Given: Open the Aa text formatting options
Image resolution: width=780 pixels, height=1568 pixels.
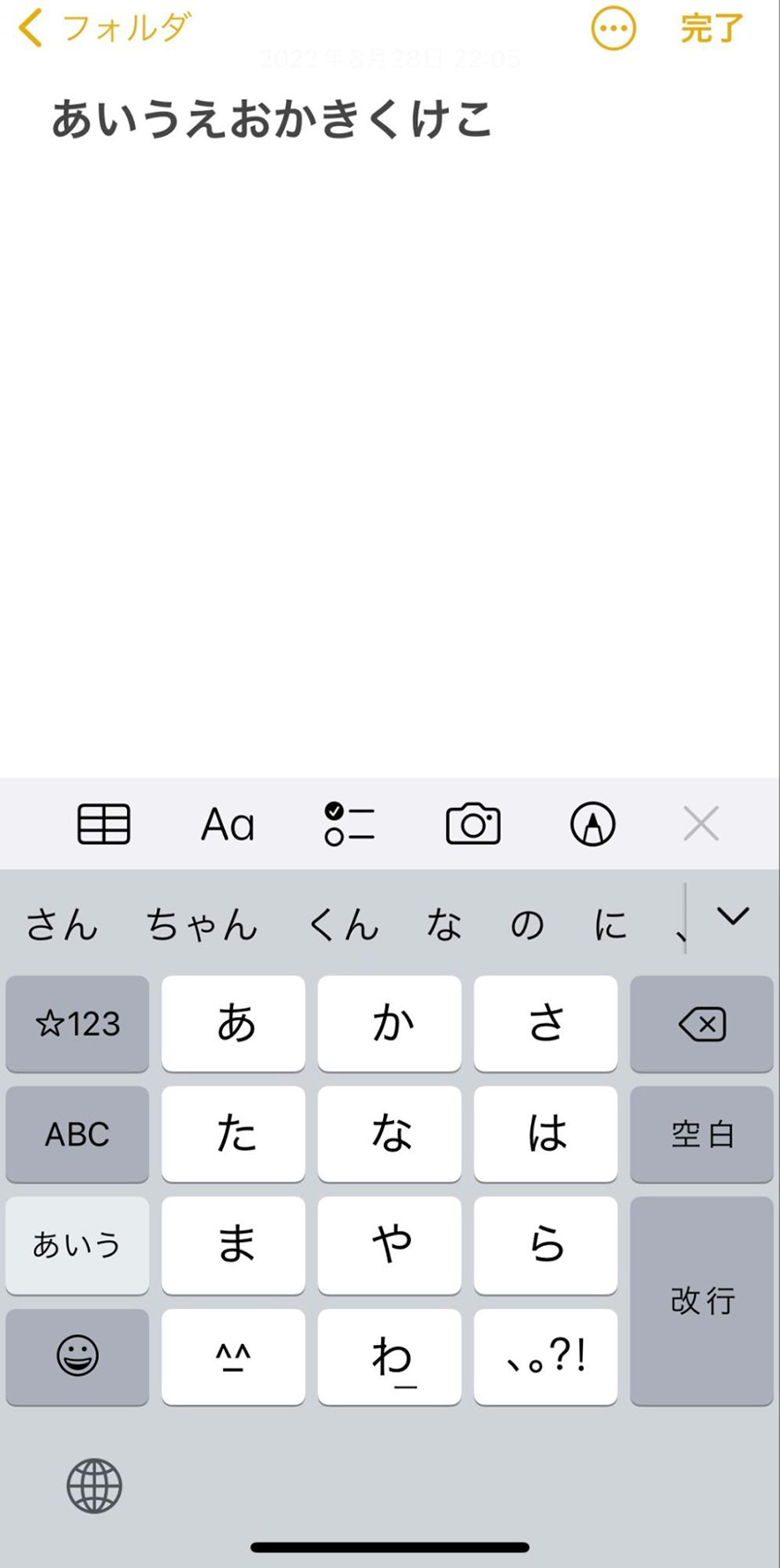Looking at the screenshot, I should point(228,824).
